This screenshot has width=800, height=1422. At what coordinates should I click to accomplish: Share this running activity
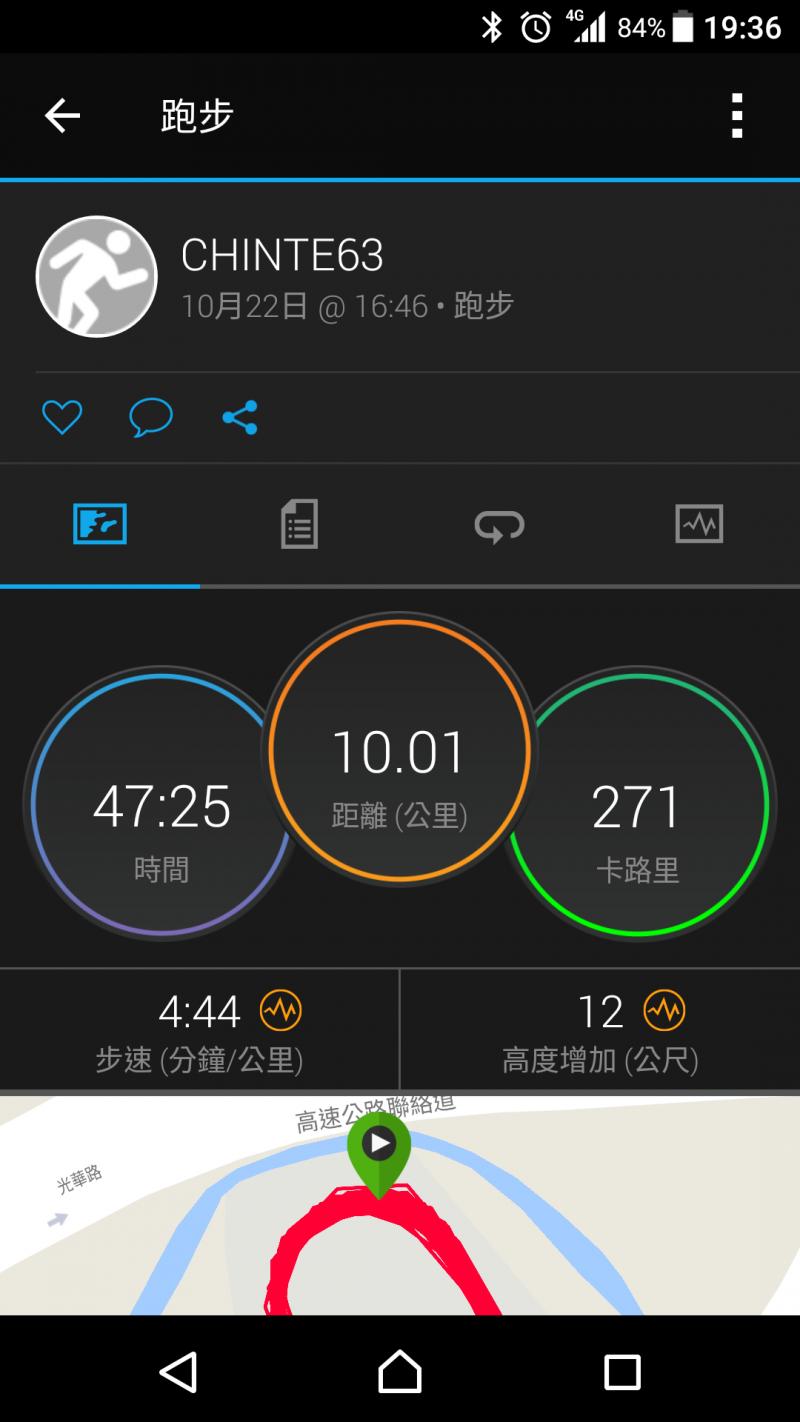240,417
